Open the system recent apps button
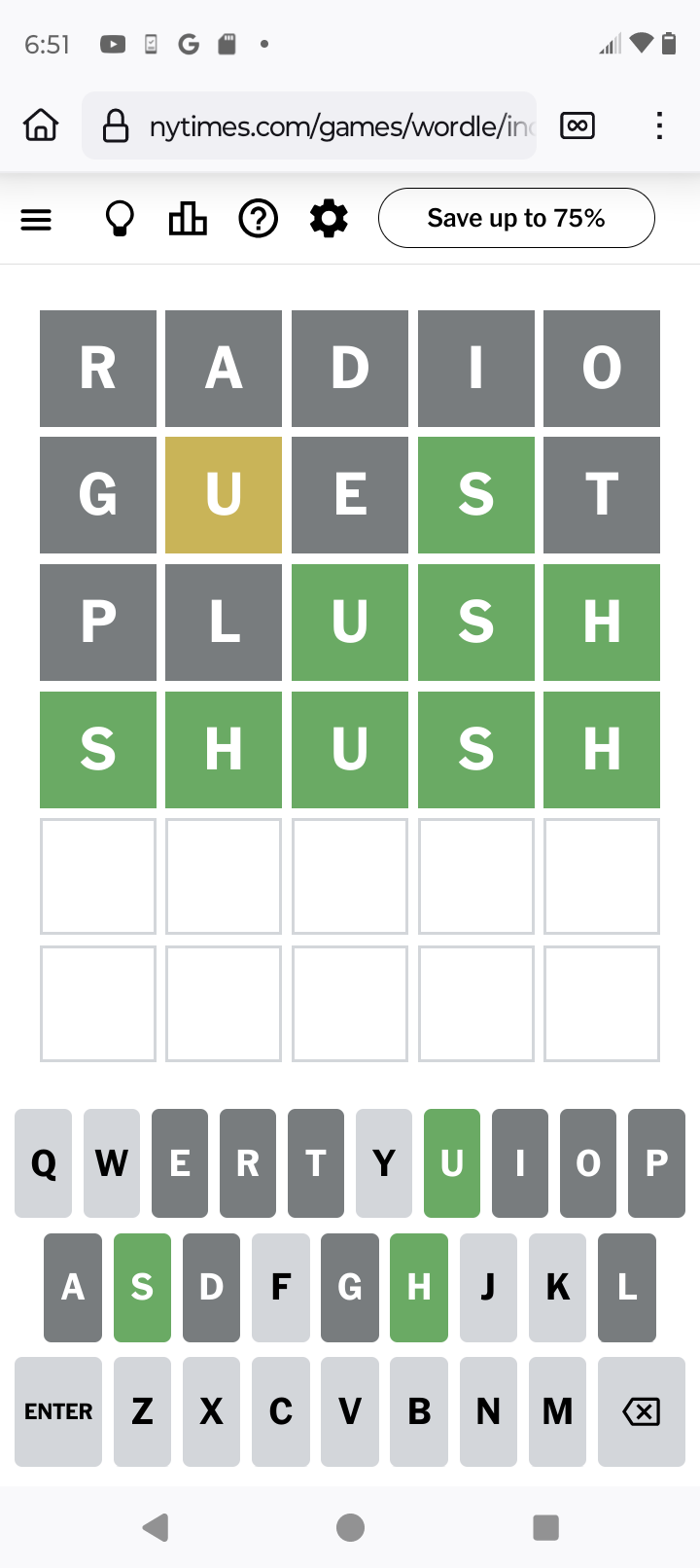Image resolution: width=700 pixels, height=1568 pixels. coord(546,1527)
